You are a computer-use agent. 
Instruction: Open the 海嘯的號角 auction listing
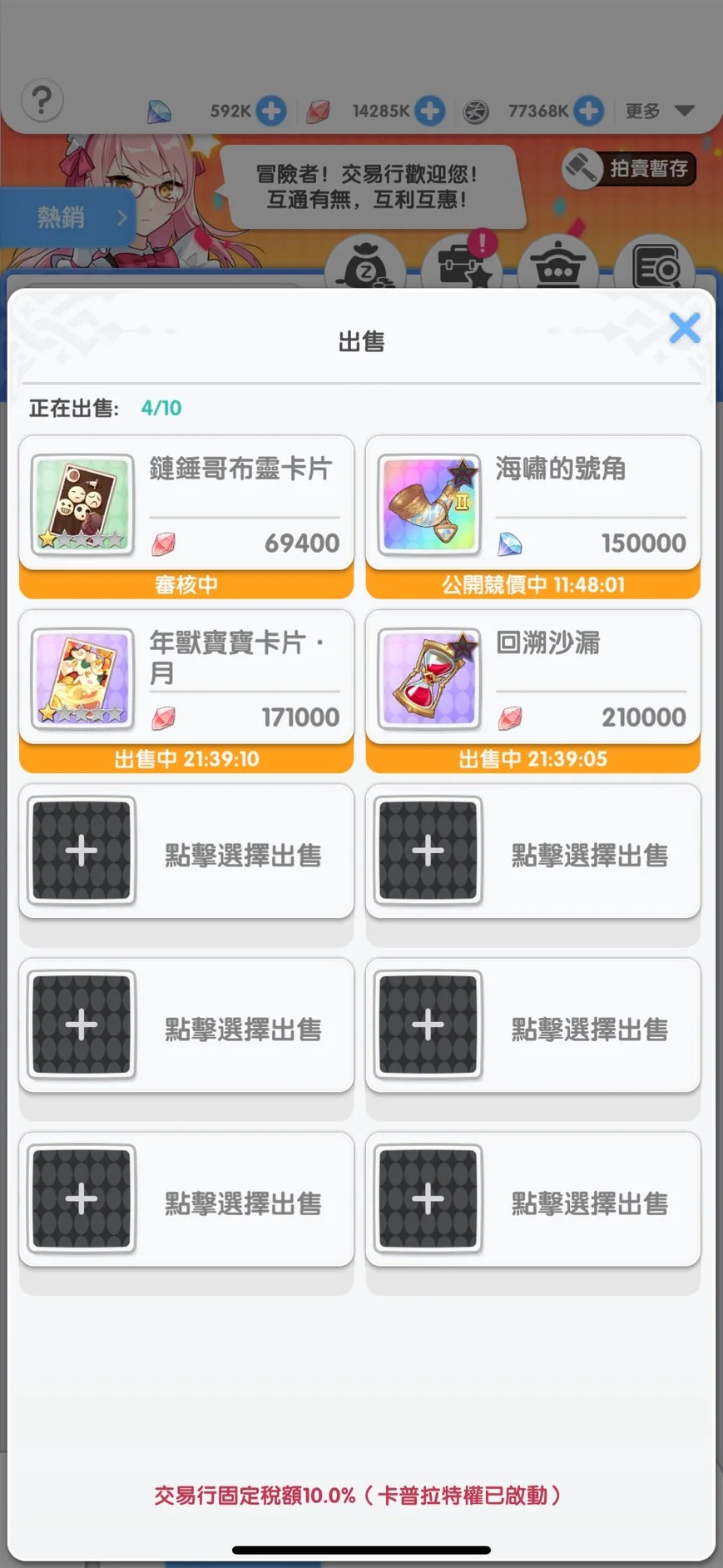532,516
